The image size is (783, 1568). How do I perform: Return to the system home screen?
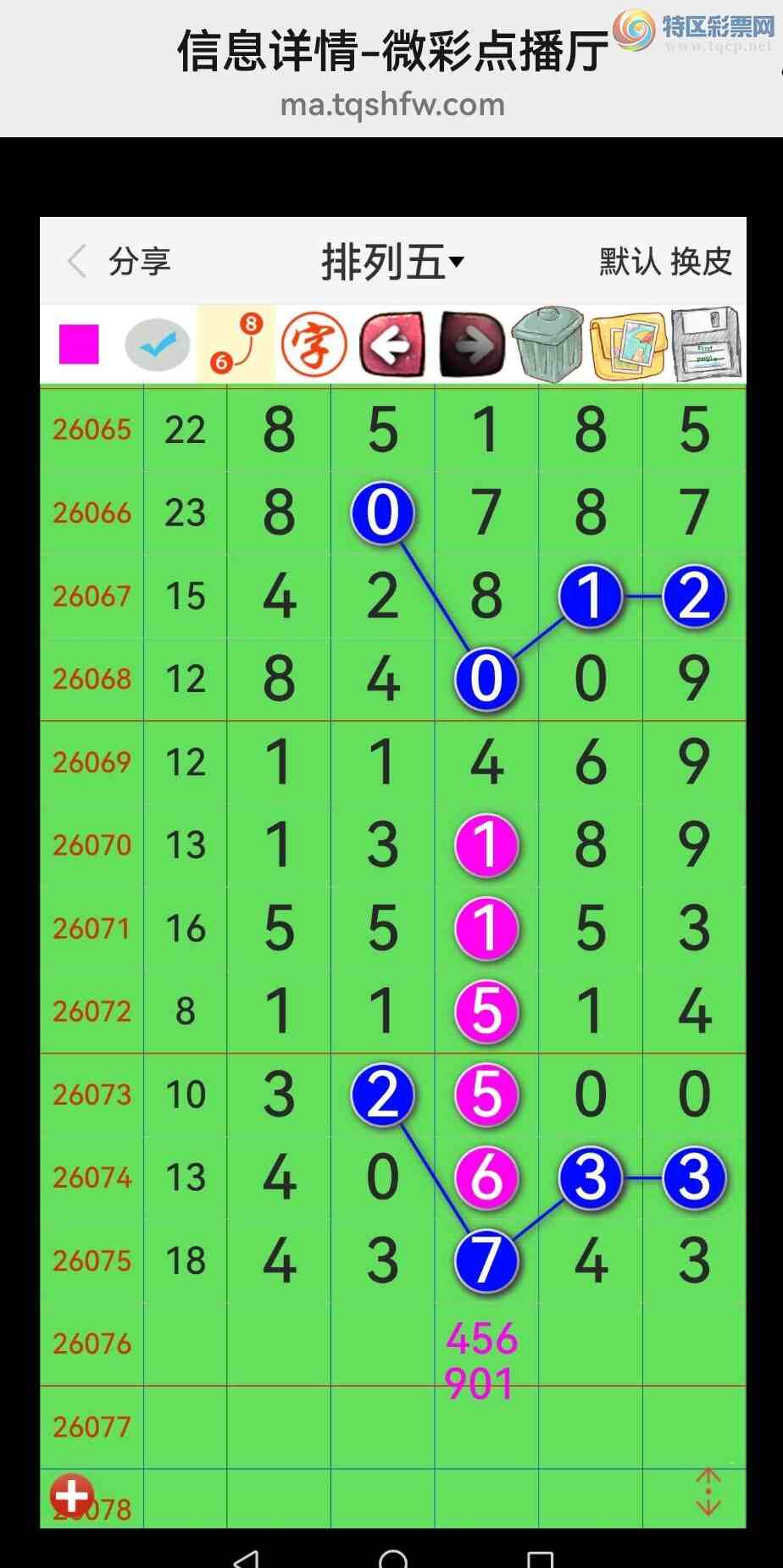click(392, 1559)
